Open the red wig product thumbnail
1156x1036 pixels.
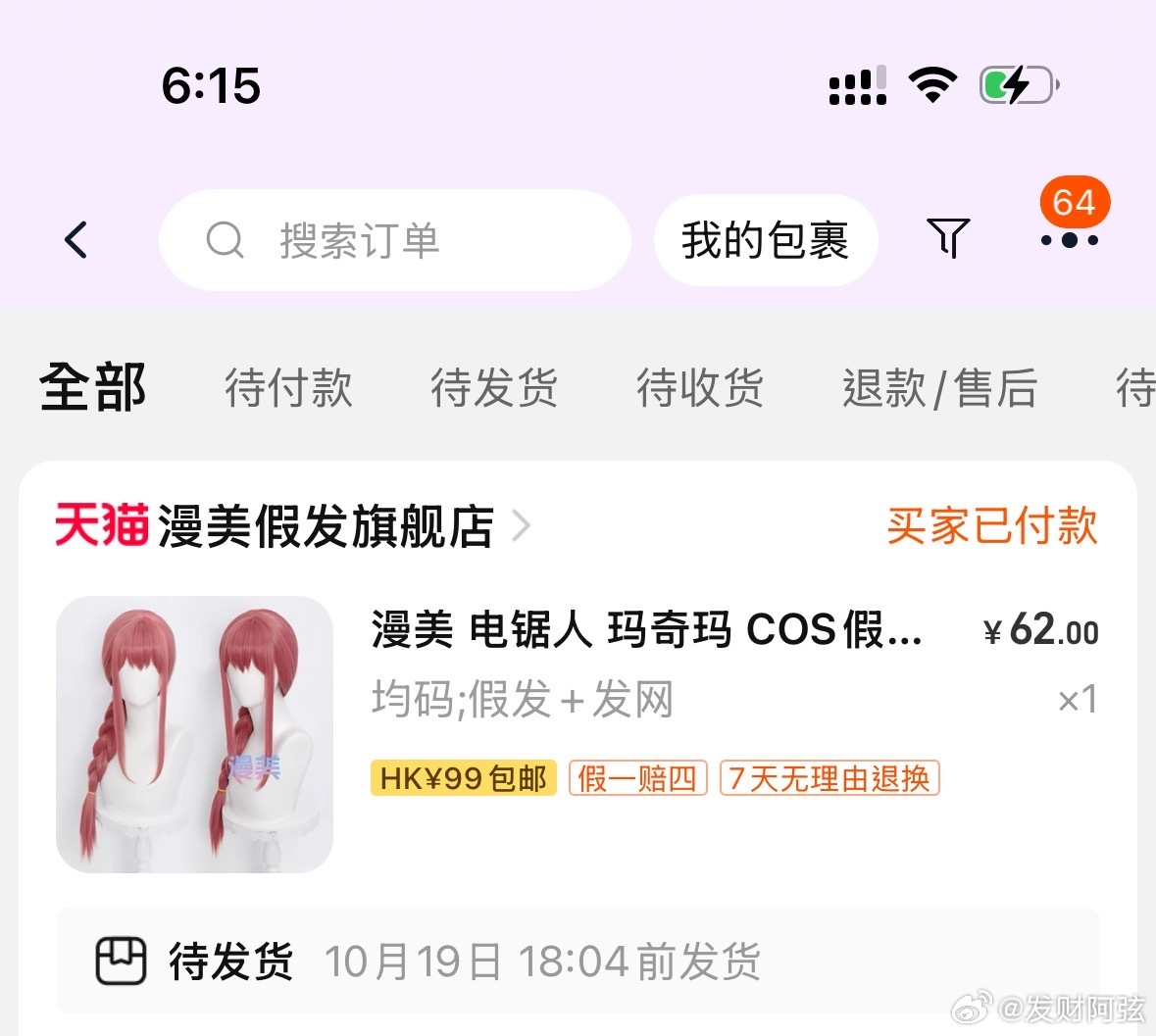(x=194, y=734)
